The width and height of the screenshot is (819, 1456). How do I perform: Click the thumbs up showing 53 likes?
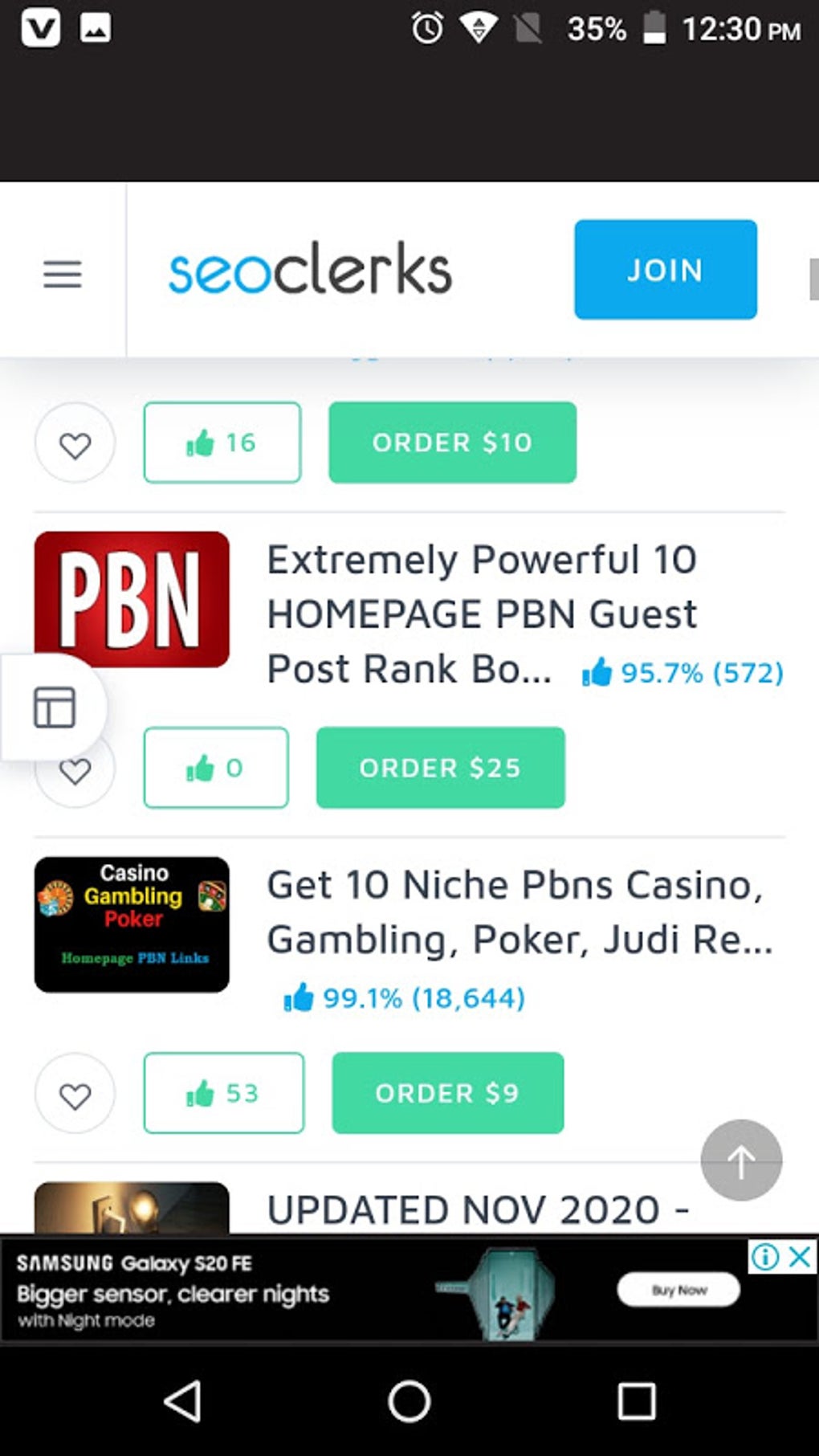point(223,1093)
